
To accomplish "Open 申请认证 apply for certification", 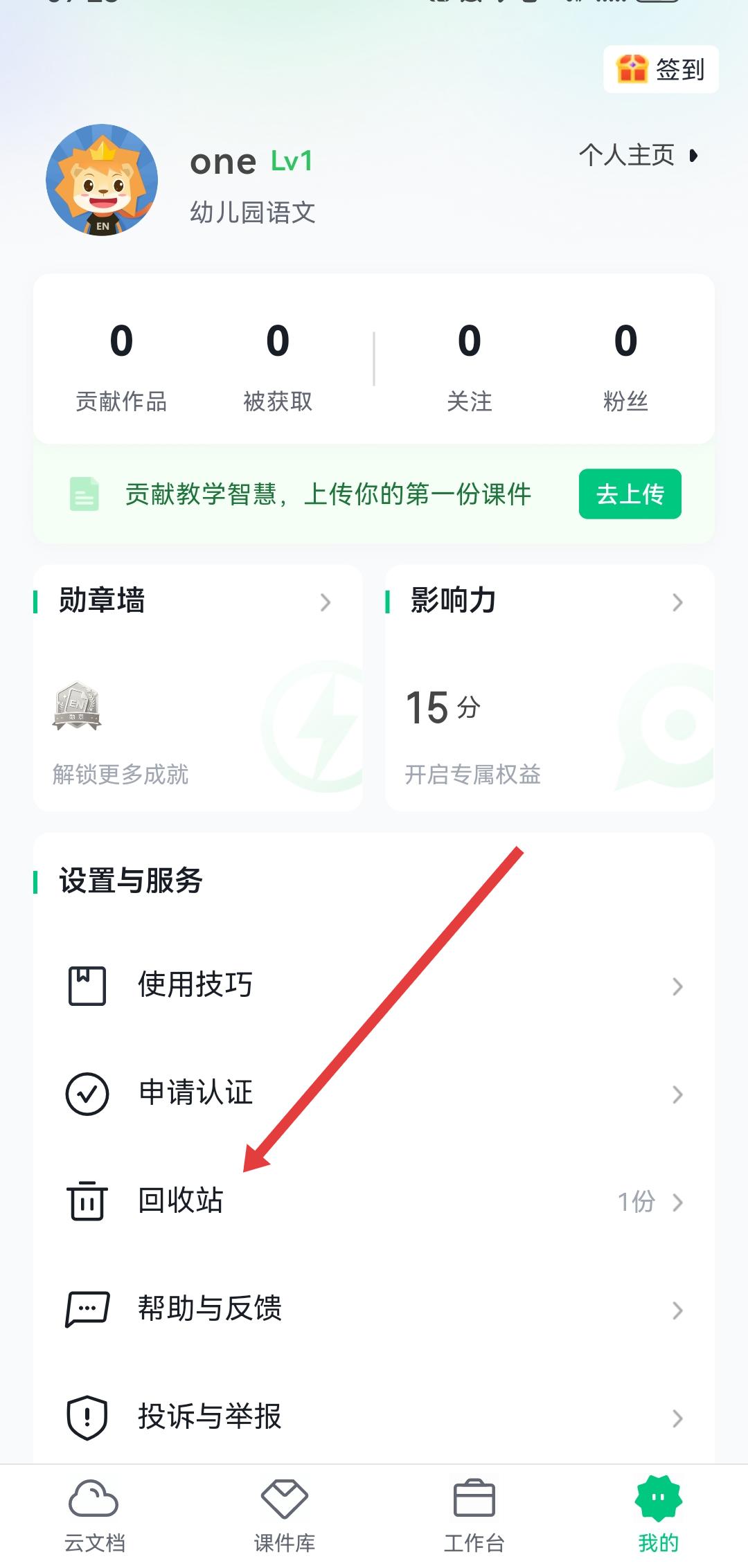I will pos(374,1093).
